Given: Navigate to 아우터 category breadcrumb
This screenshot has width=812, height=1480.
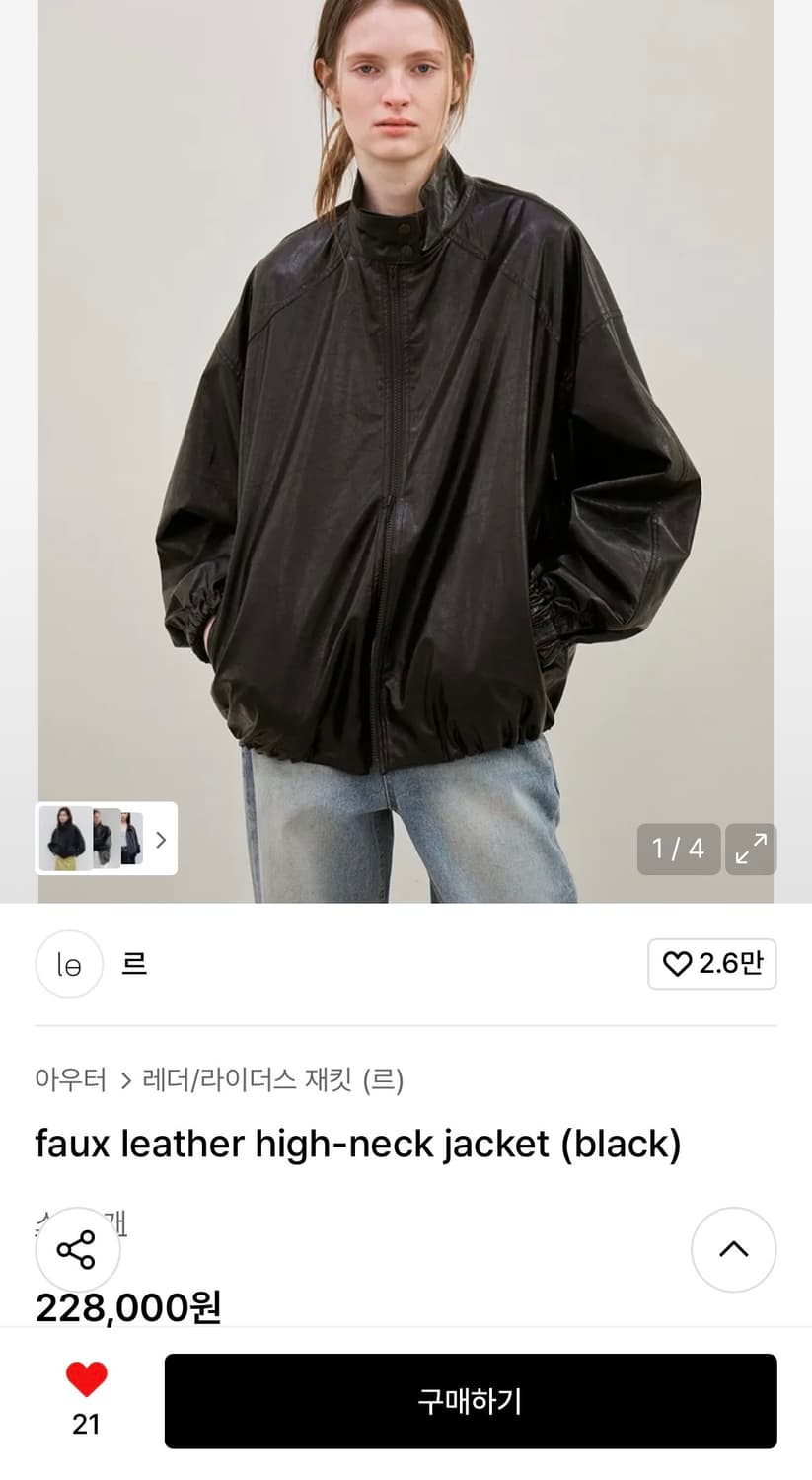Looking at the screenshot, I should [x=70, y=1080].
